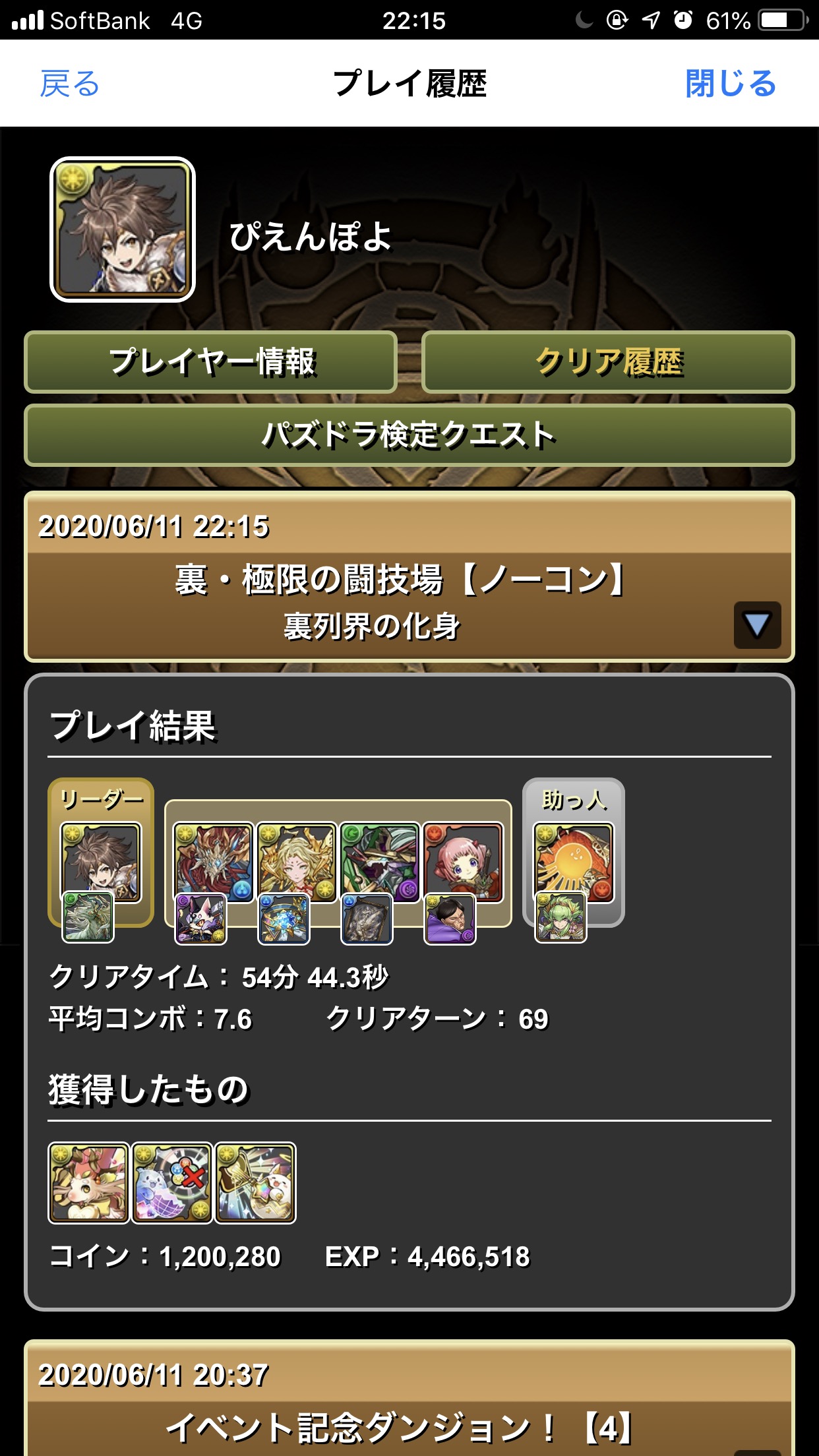Expand the 2020/06/11 20:37 イベント記念ダンジョン entry
819x1456 pixels.
[x=409, y=1398]
